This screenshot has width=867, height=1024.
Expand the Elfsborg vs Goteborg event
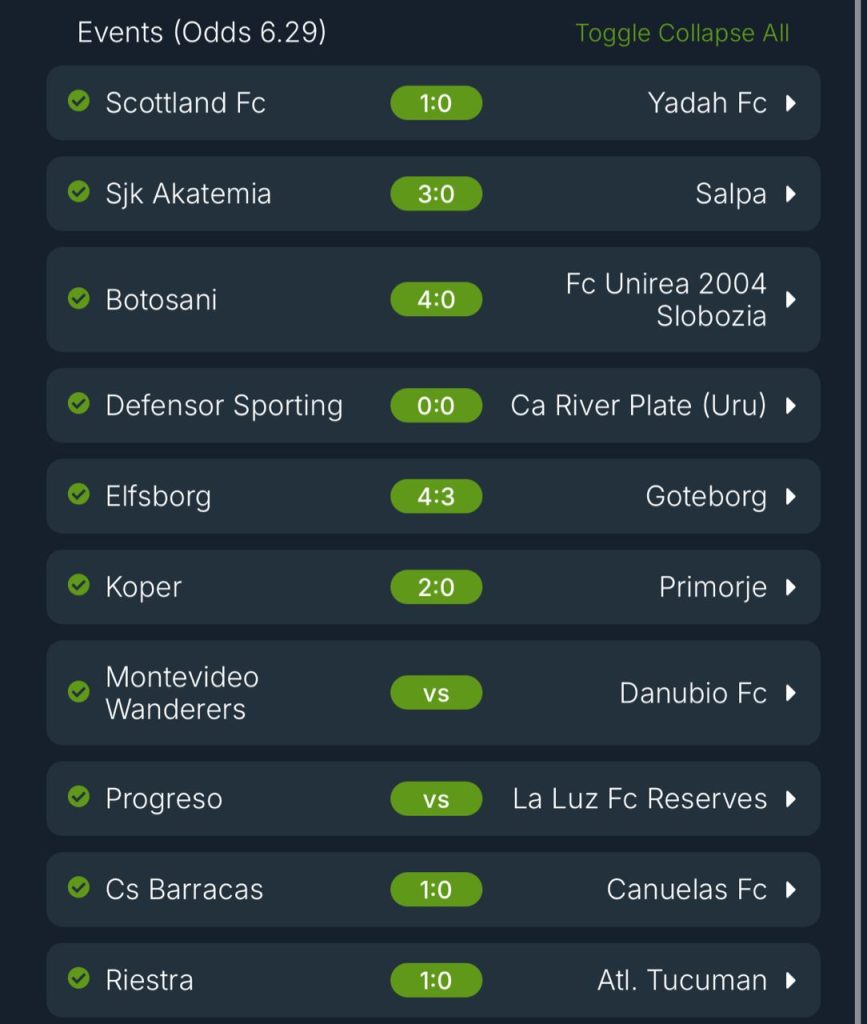[x=790, y=497]
